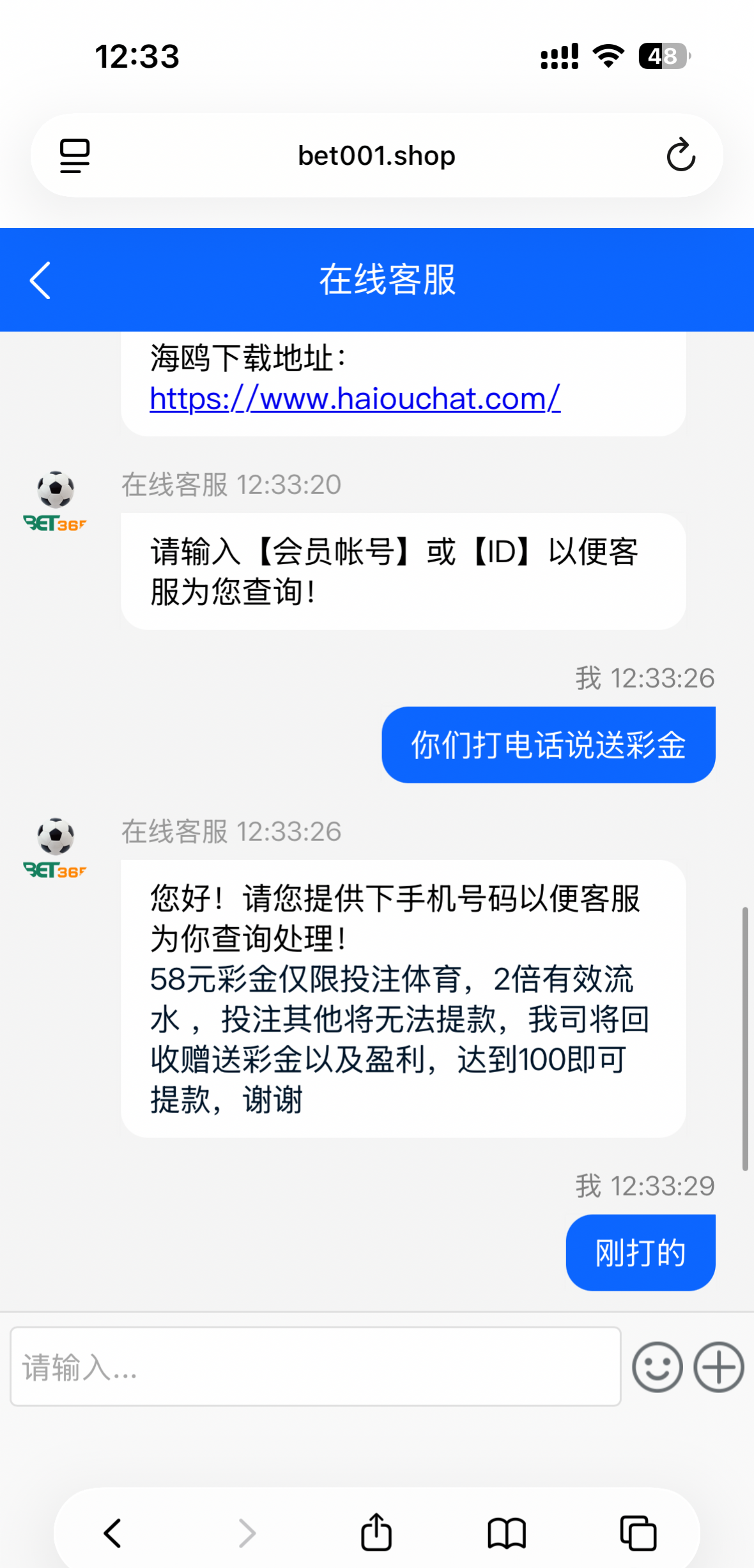Navigate back in the browser toolbar
This screenshot has height=1568, width=754.
click(x=113, y=1533)
